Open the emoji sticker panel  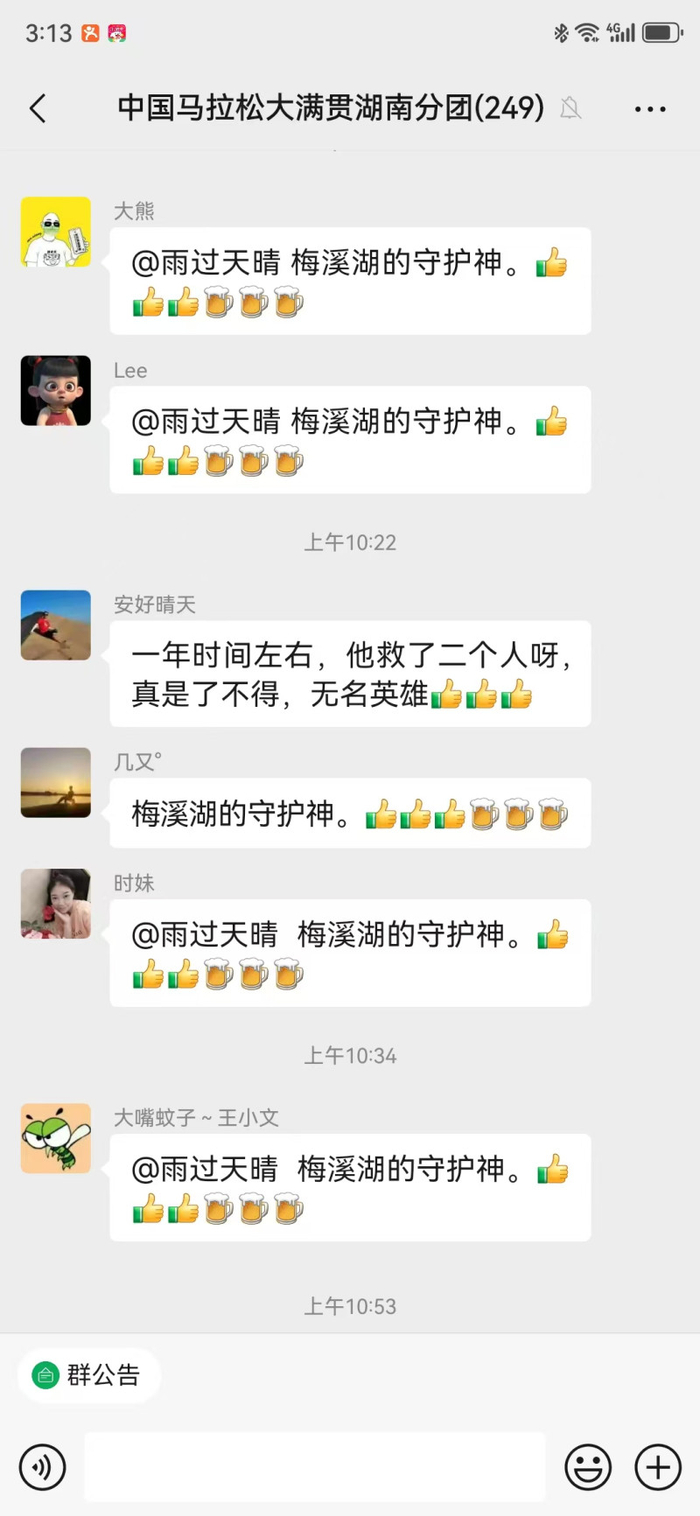(588, 1467)
